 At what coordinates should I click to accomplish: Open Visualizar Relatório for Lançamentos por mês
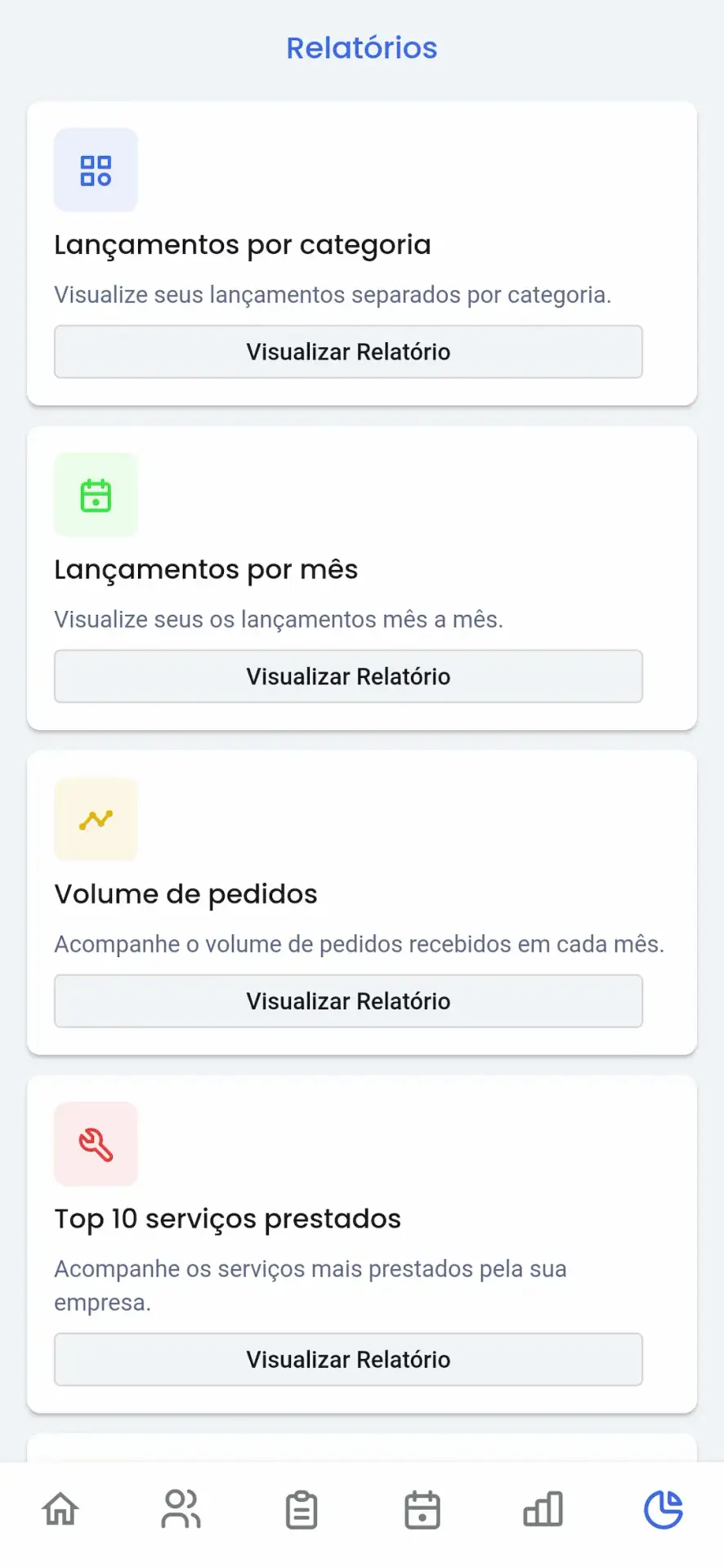348,676
